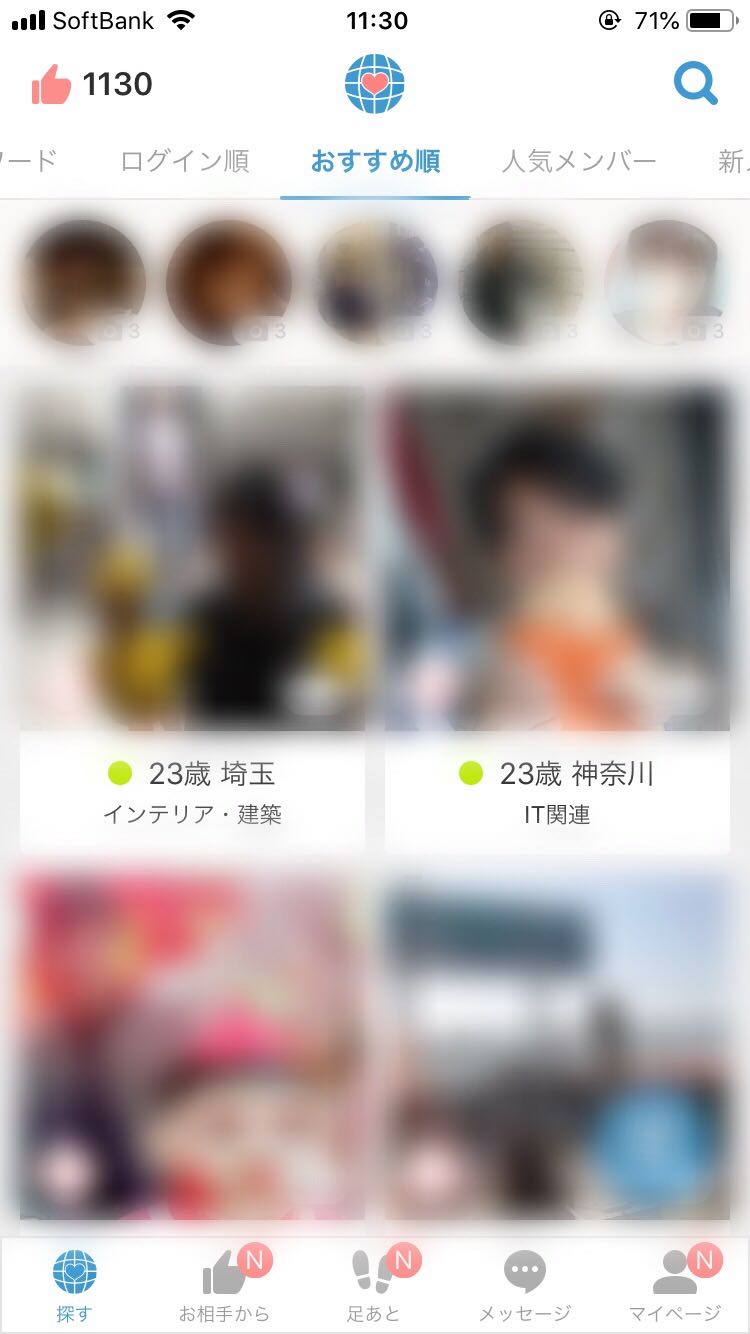Open the first round profile photo
750x1334 pixels.
tap(83, 282)
